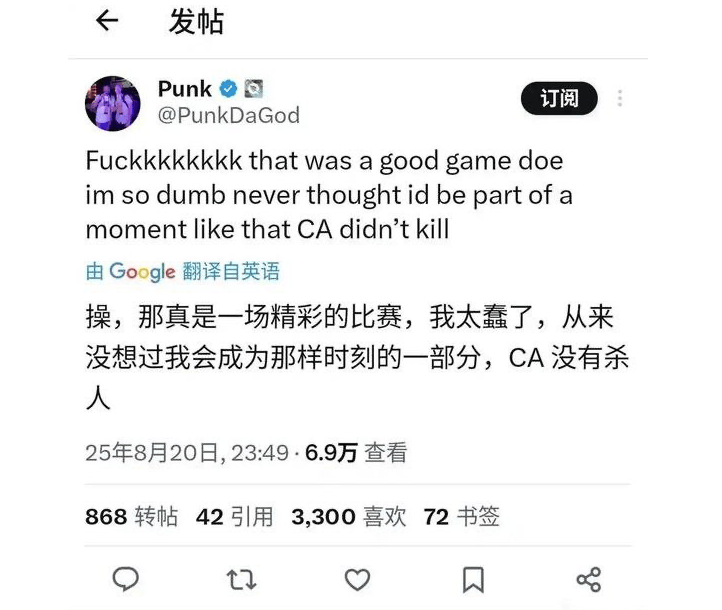Go back using the arrow icon

tap(107, 21)
